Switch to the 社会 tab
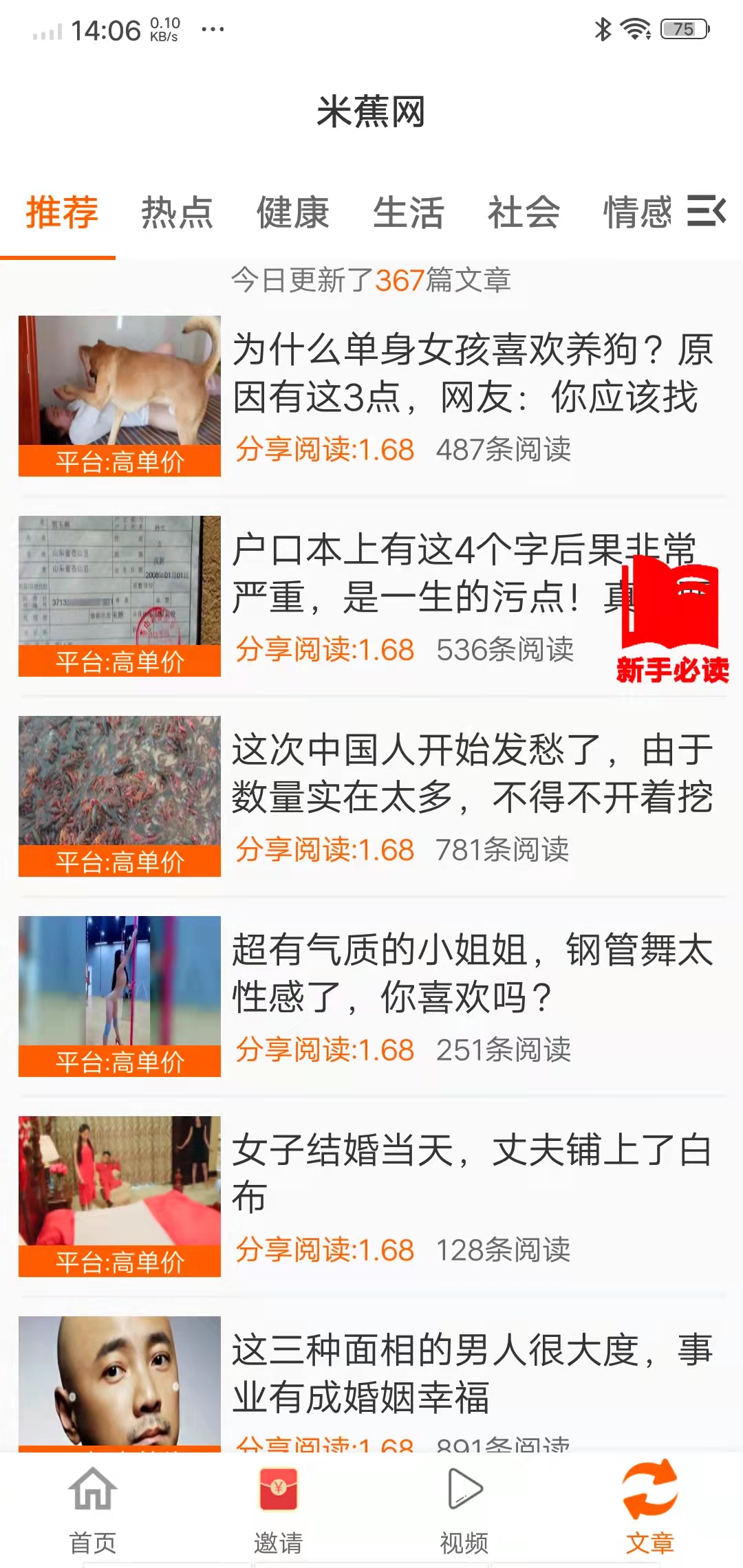Screen dimensions: 743x1568 click(523, 213)
